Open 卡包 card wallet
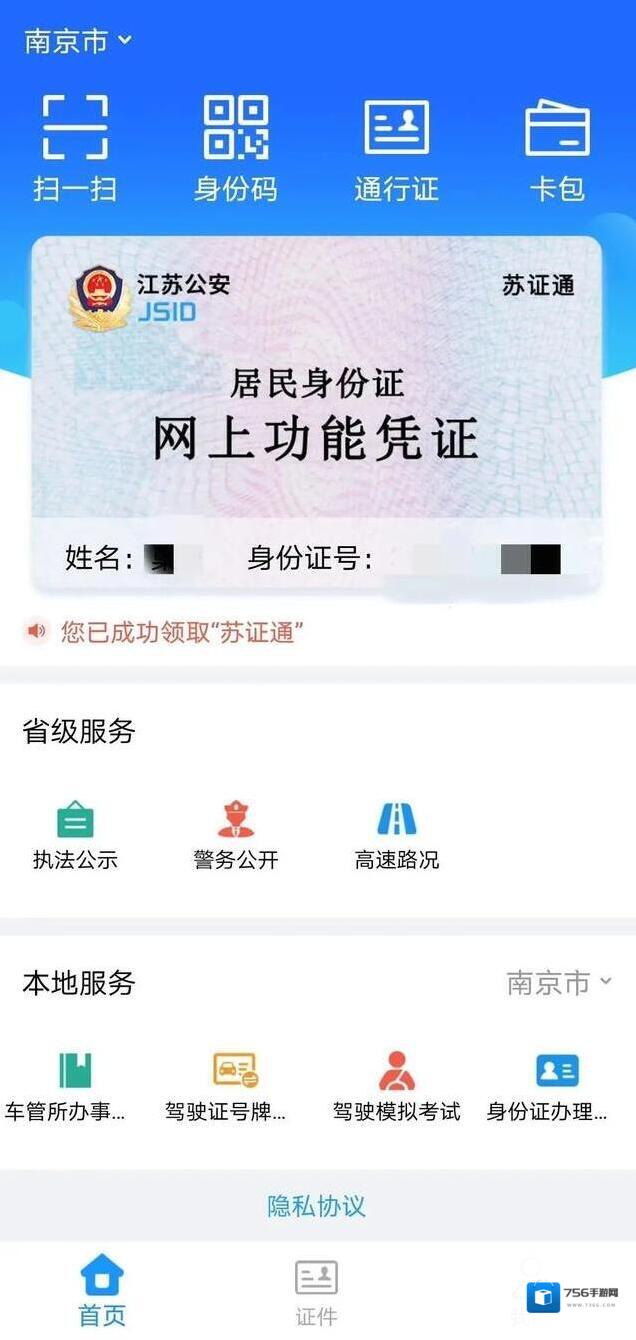This screenshot has height=1340, width=636. click(557, 147)
